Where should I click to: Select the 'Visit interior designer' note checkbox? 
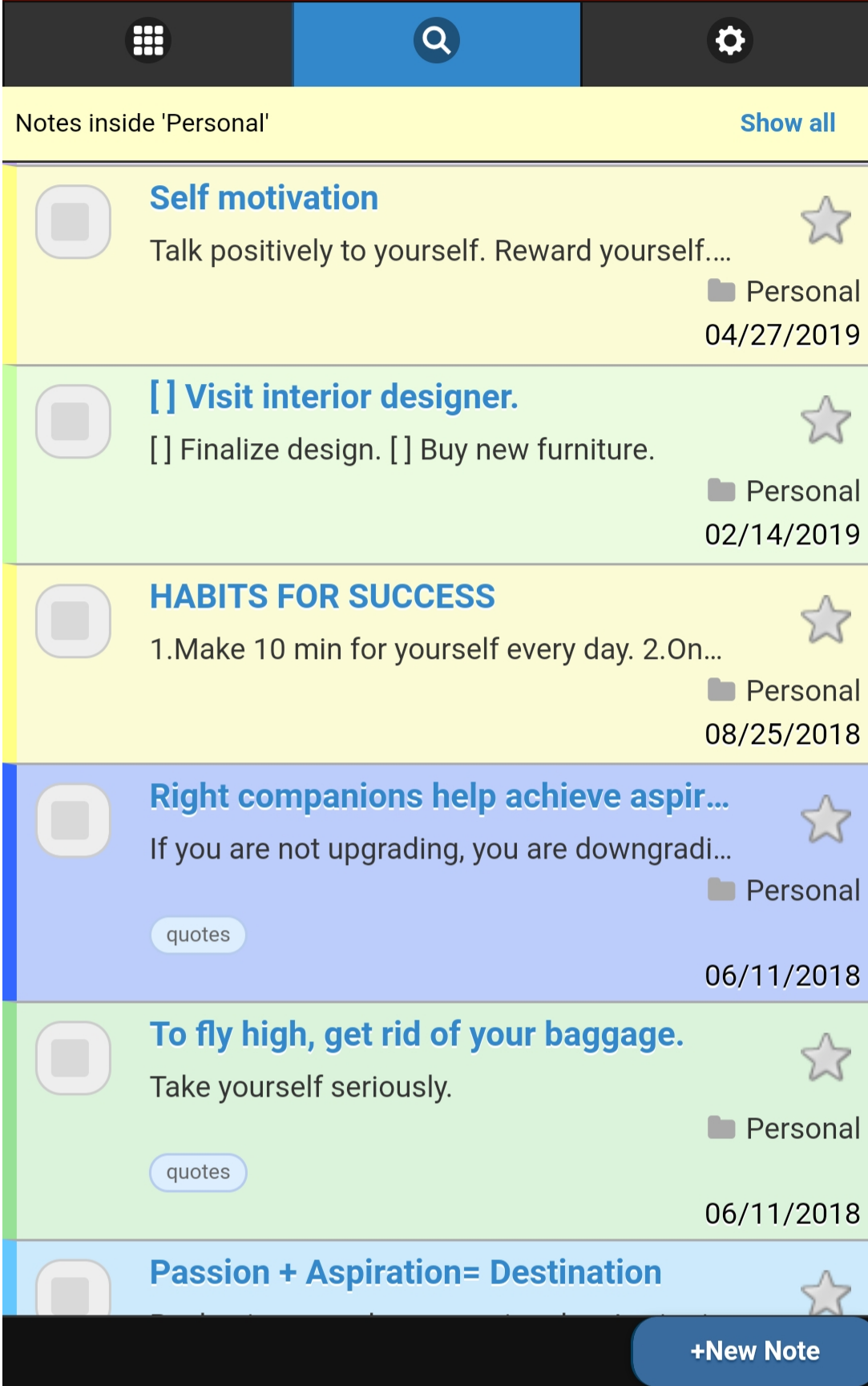click(x=72, y=420)
